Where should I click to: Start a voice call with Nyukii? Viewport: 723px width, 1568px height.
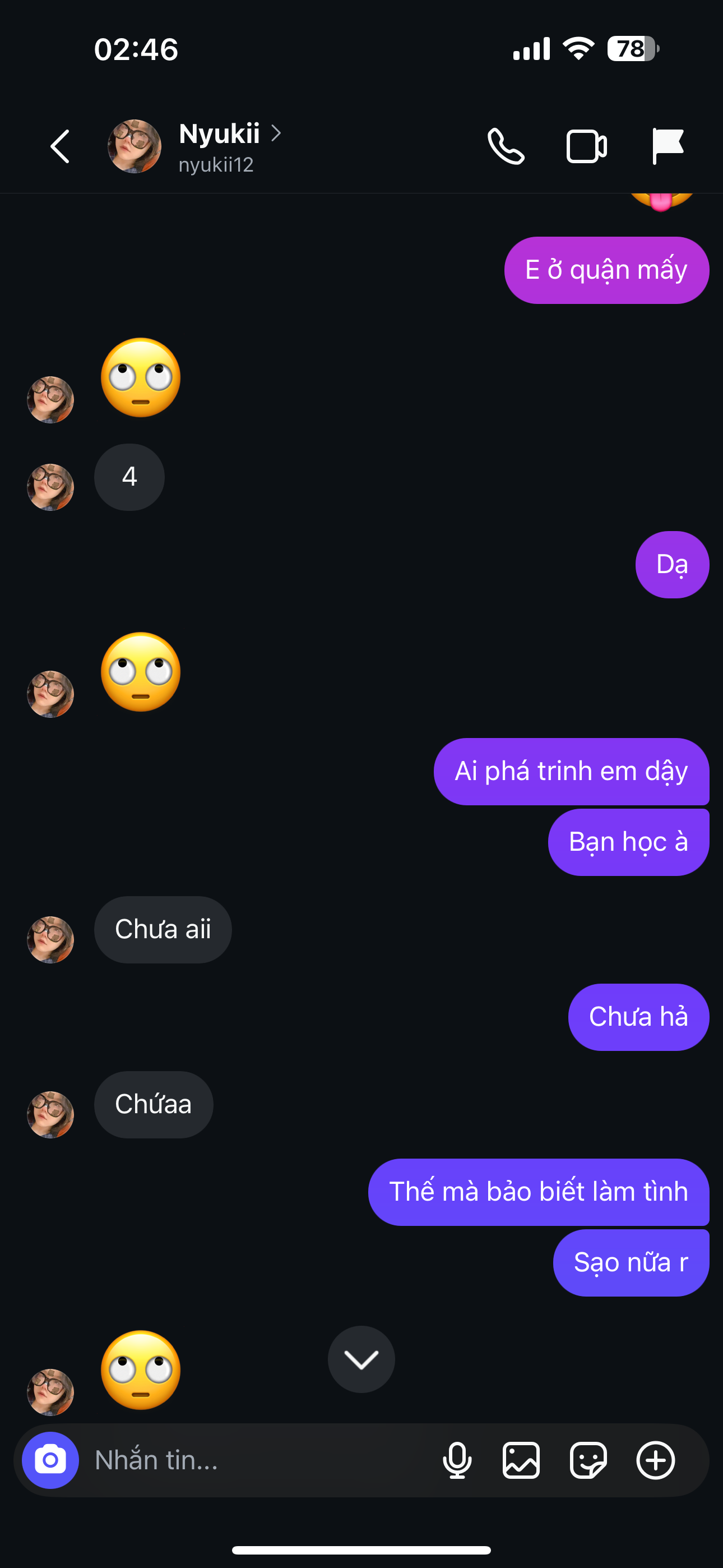[x=506, y=147]
